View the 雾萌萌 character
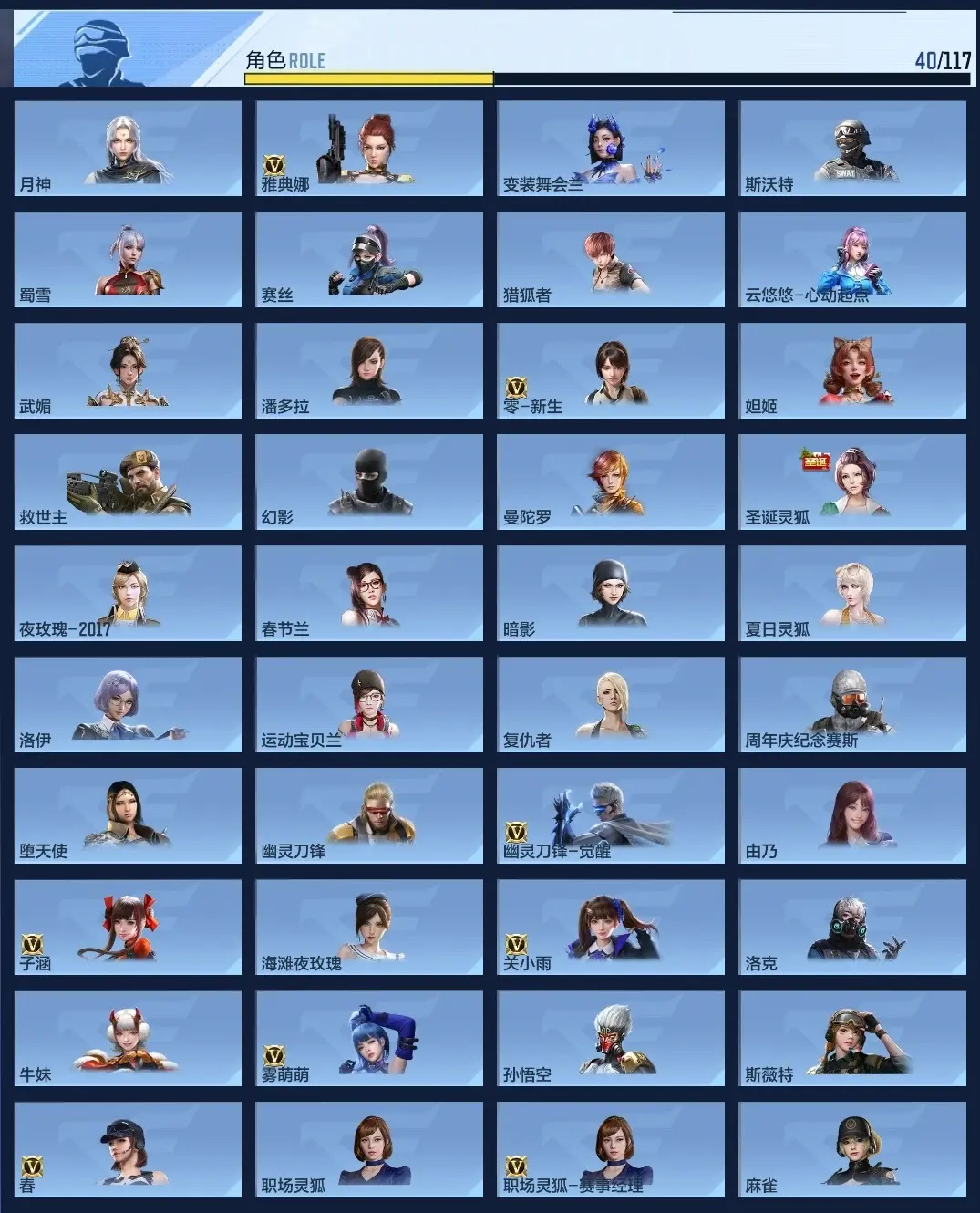The image size is (980, 1213). pos(369,1038)
